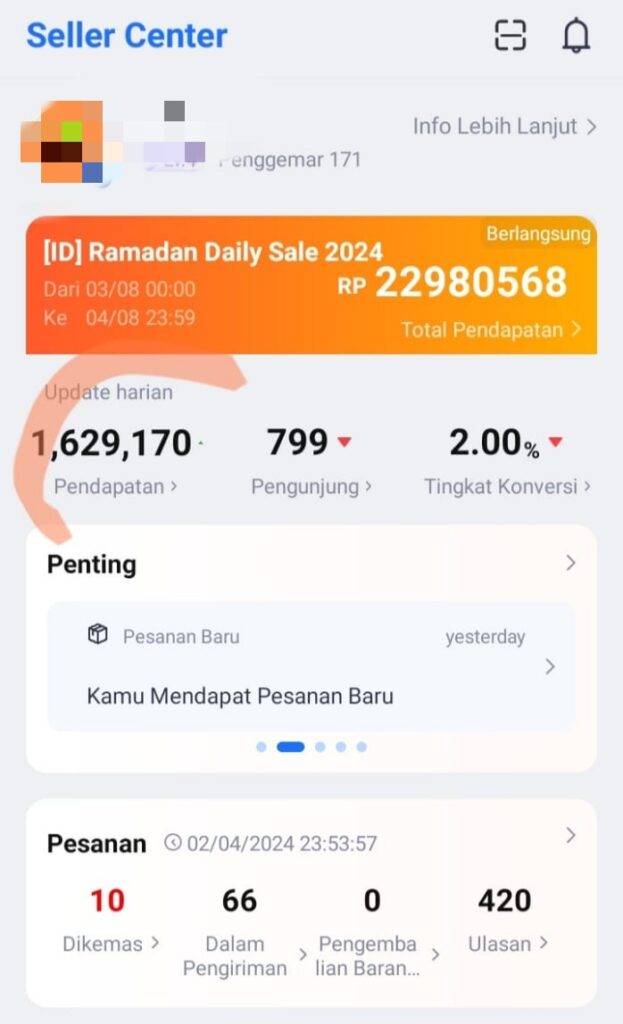Screen dimensions: 623x1024
Task: Open Info Lebih Lanjut link
Action: pos(505,127)
